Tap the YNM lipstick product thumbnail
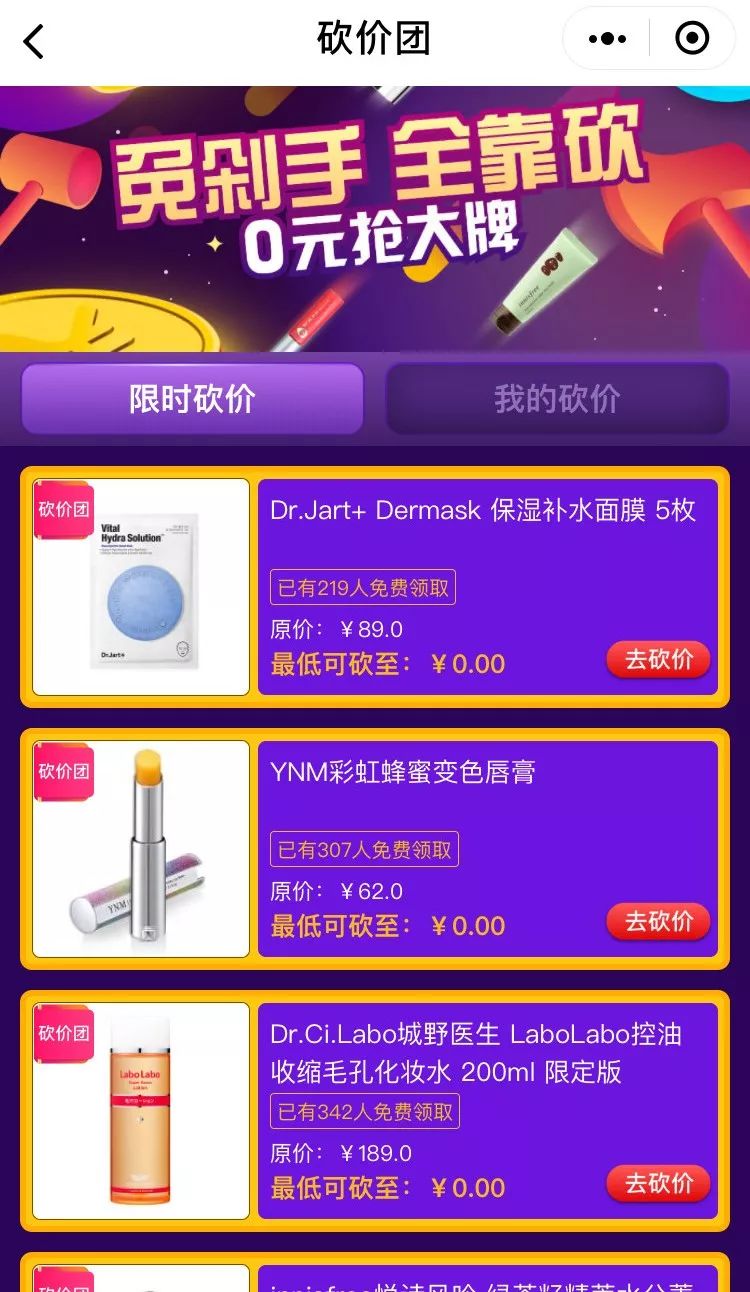The image size is (750, 1292). click(140, 850)
